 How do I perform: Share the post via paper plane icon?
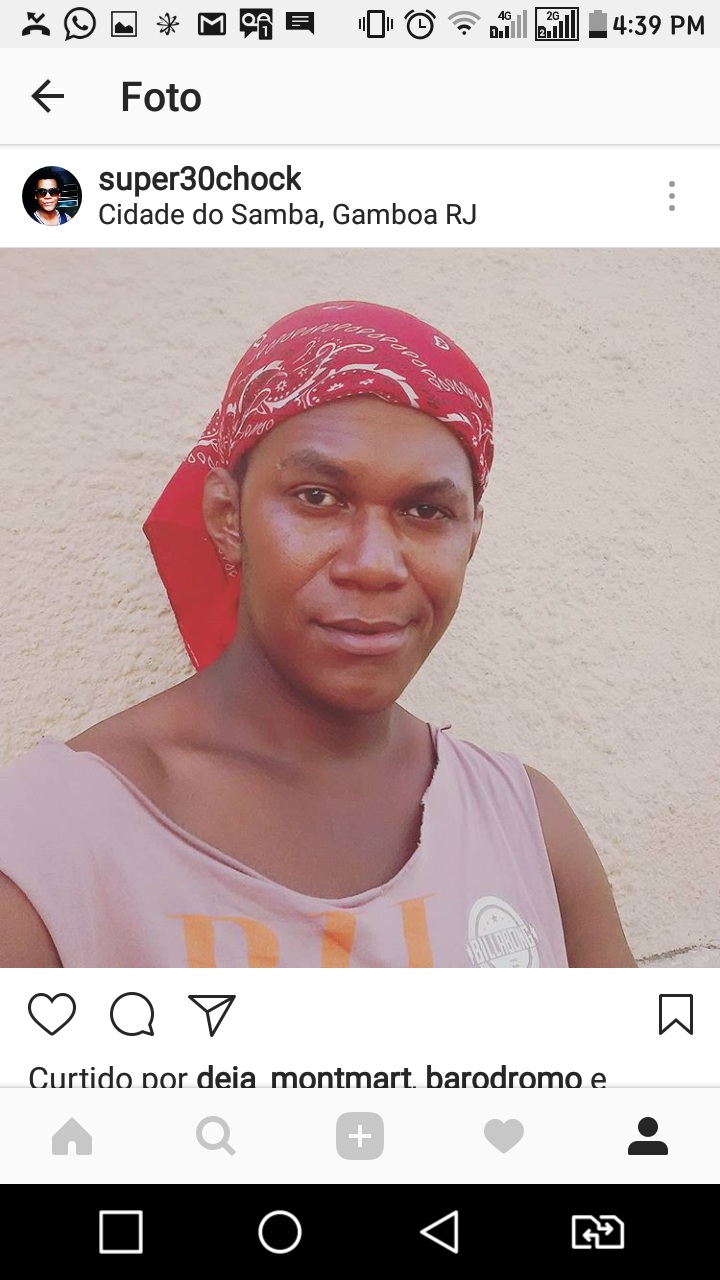(x=212, y=1014)
